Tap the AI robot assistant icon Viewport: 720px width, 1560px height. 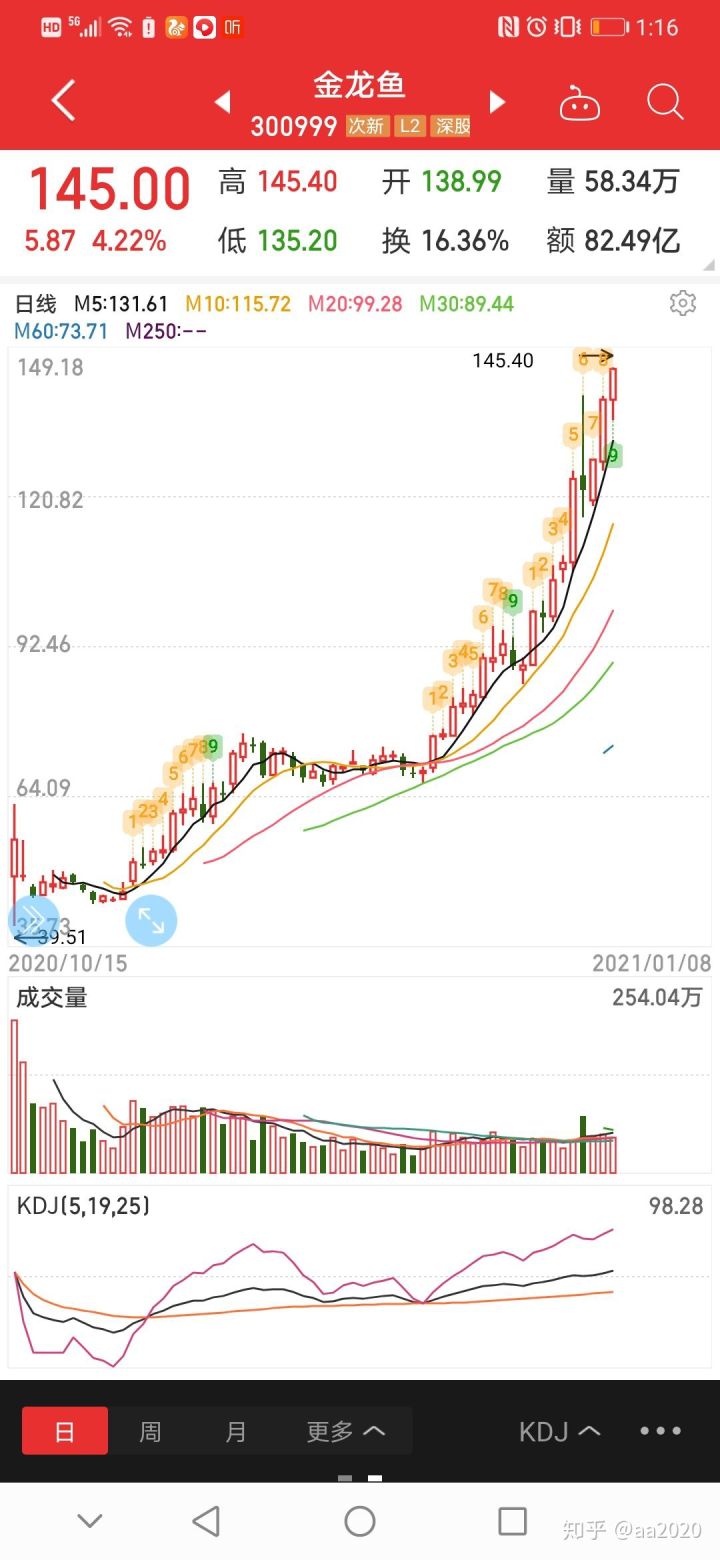(x=580, y=101)
